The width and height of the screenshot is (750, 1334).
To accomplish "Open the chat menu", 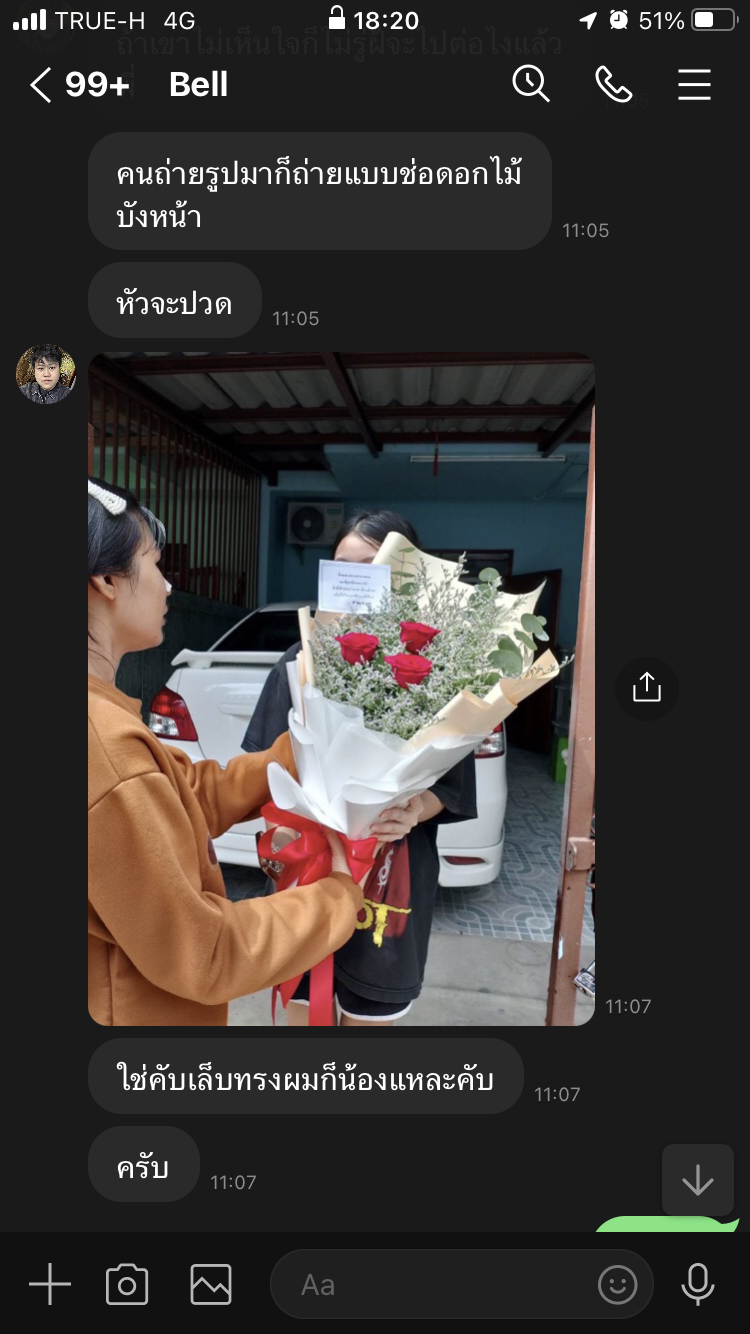I will coord(694,85).
